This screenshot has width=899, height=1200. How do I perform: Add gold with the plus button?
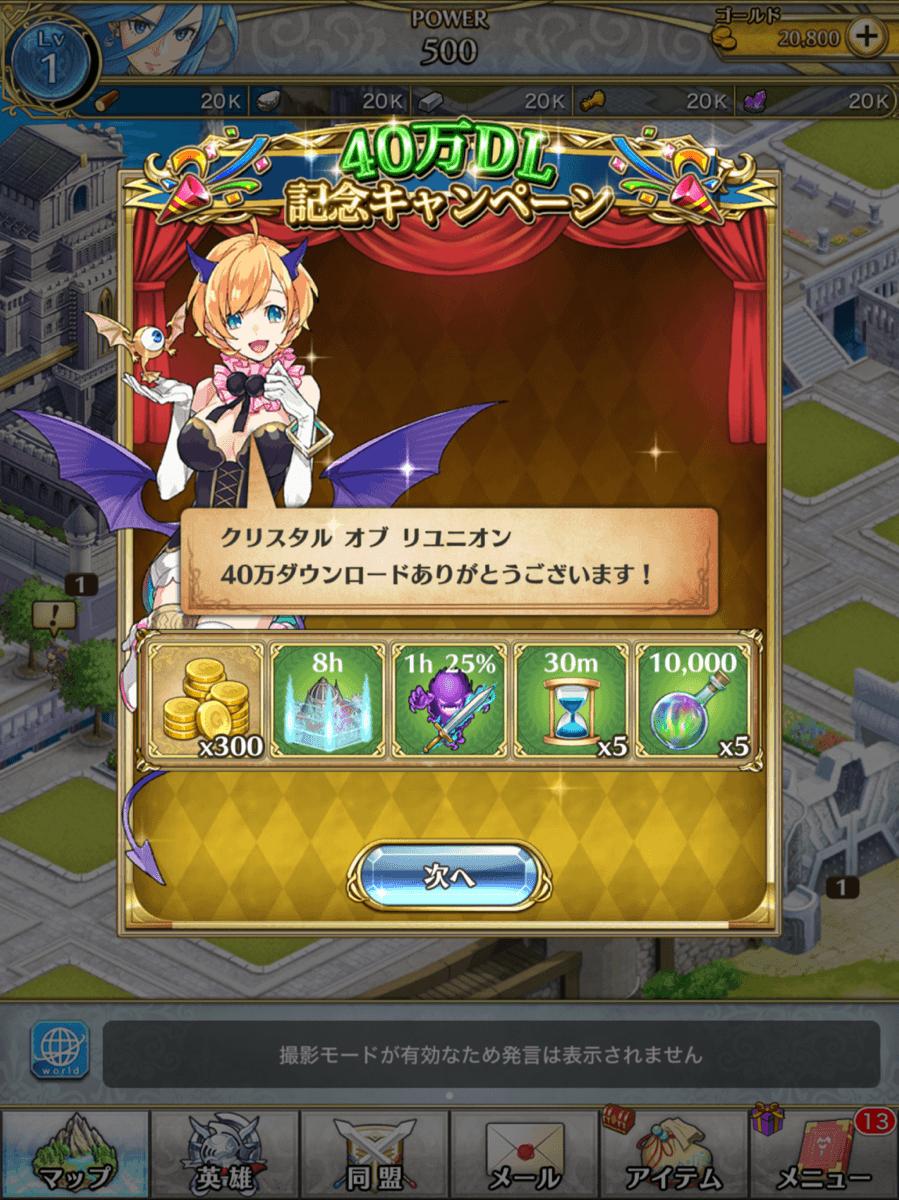pos(866,37)
